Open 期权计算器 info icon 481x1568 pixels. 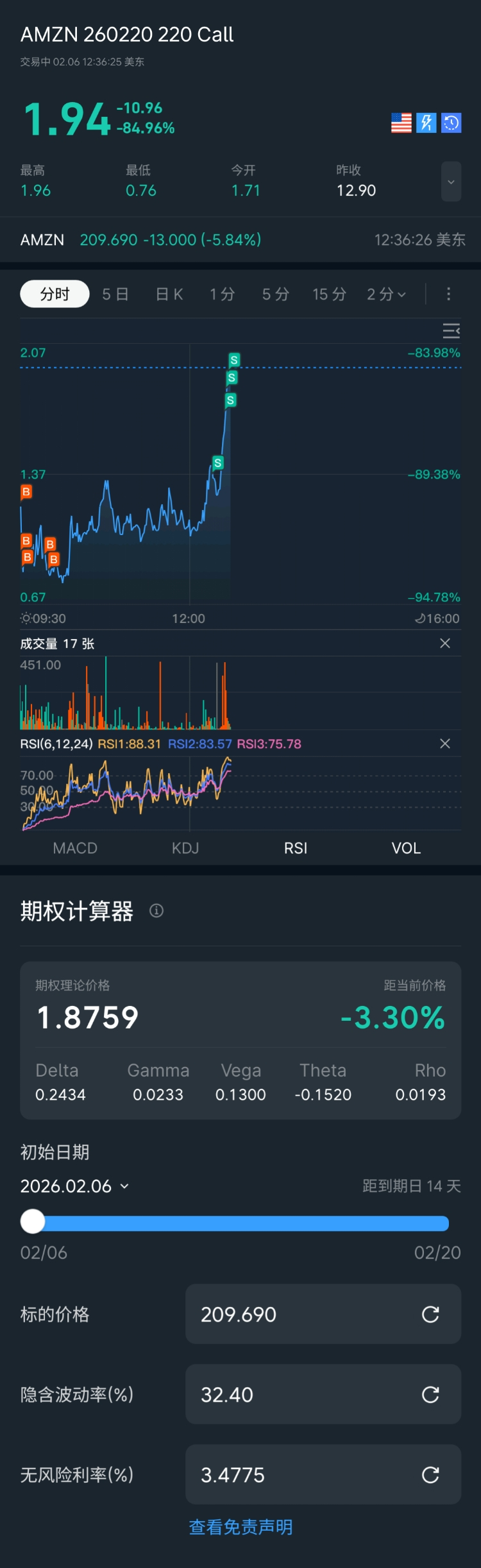click(156, 910)
